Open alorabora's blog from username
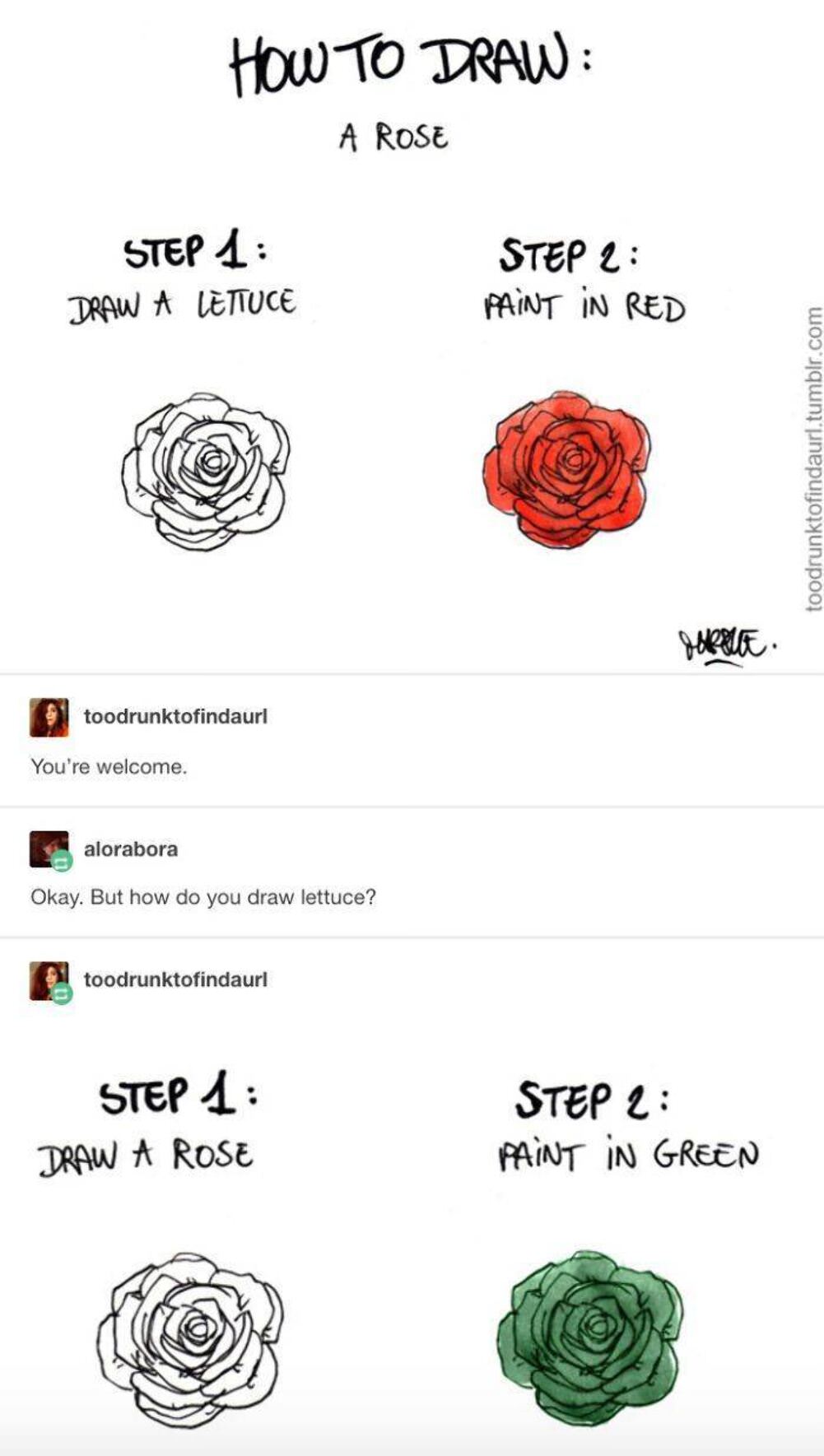 pyautogui.click(x=130, y=849)
